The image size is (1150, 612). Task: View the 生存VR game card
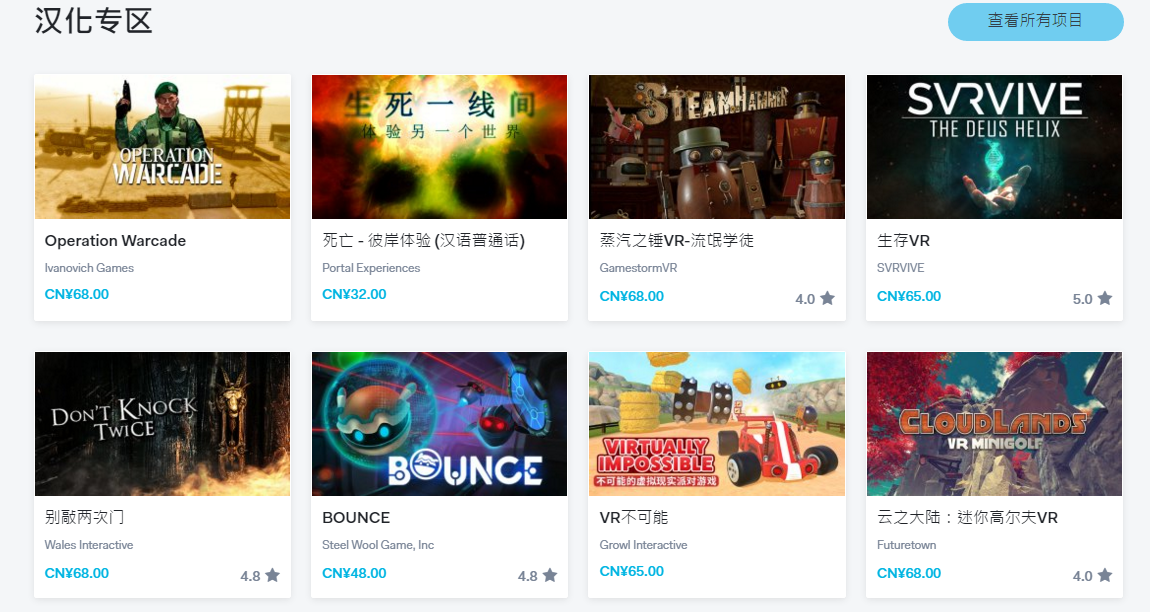click(x=994, y=147)
